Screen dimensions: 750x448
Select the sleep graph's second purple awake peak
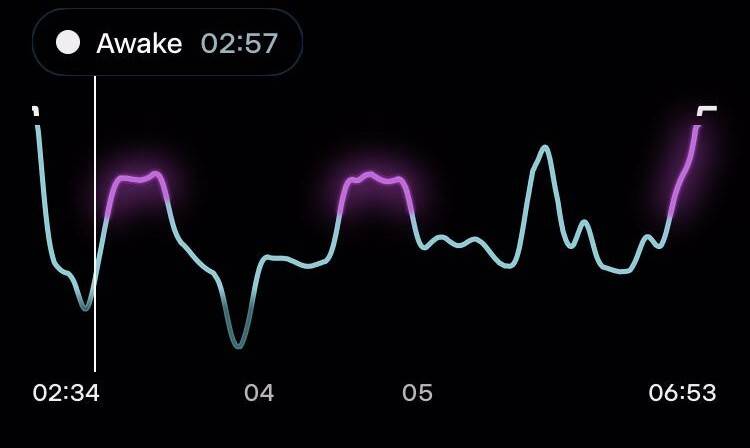374,179
